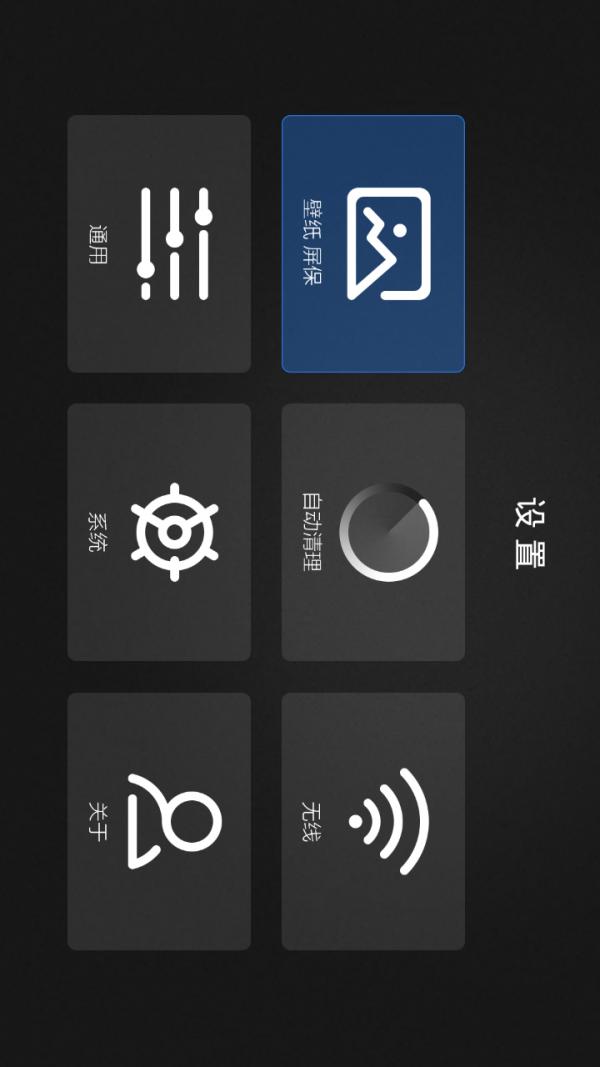This screenshot has height=1067, width=600.
Task: Open the 关于 about tile
Action: click(159, 821)
